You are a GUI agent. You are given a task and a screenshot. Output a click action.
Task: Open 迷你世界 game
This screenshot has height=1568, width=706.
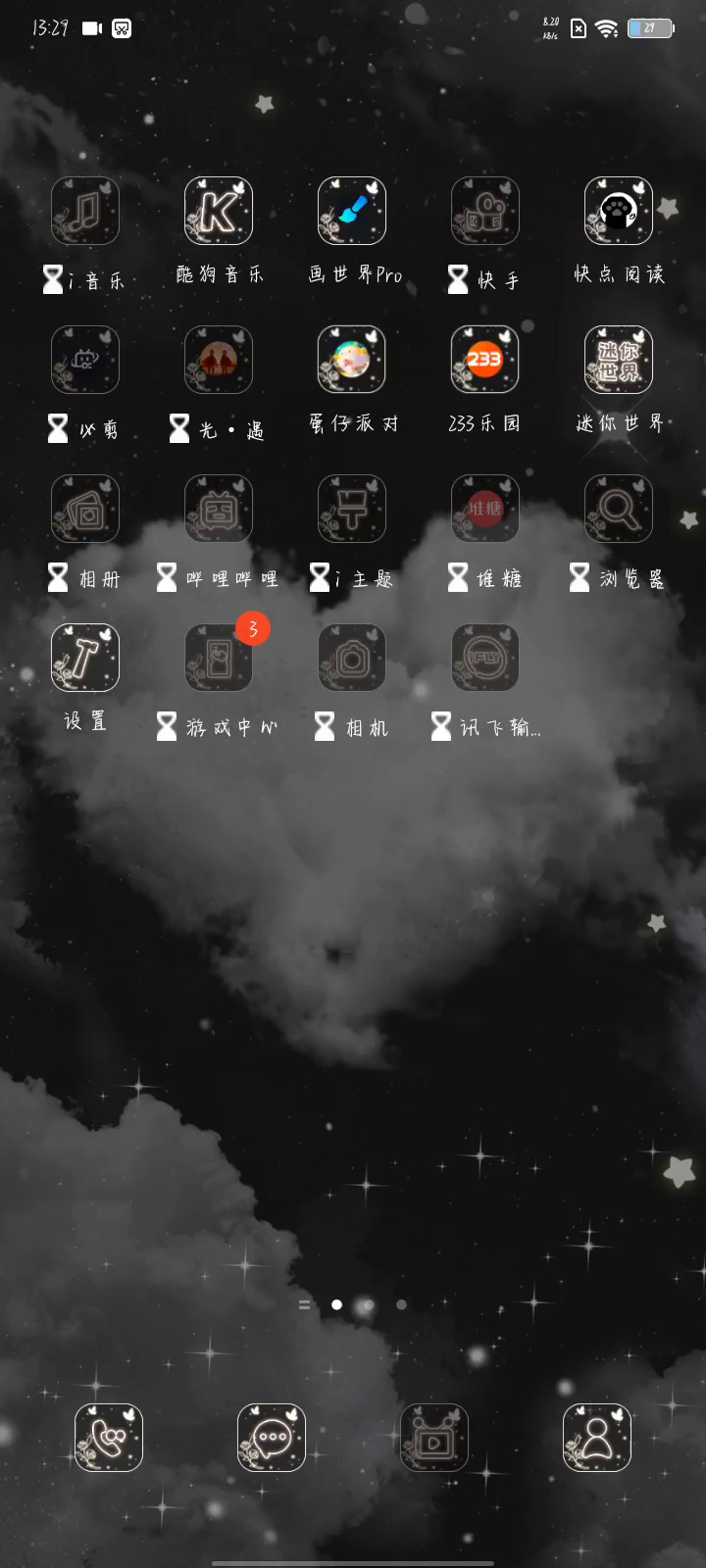[x=619, y=360]
